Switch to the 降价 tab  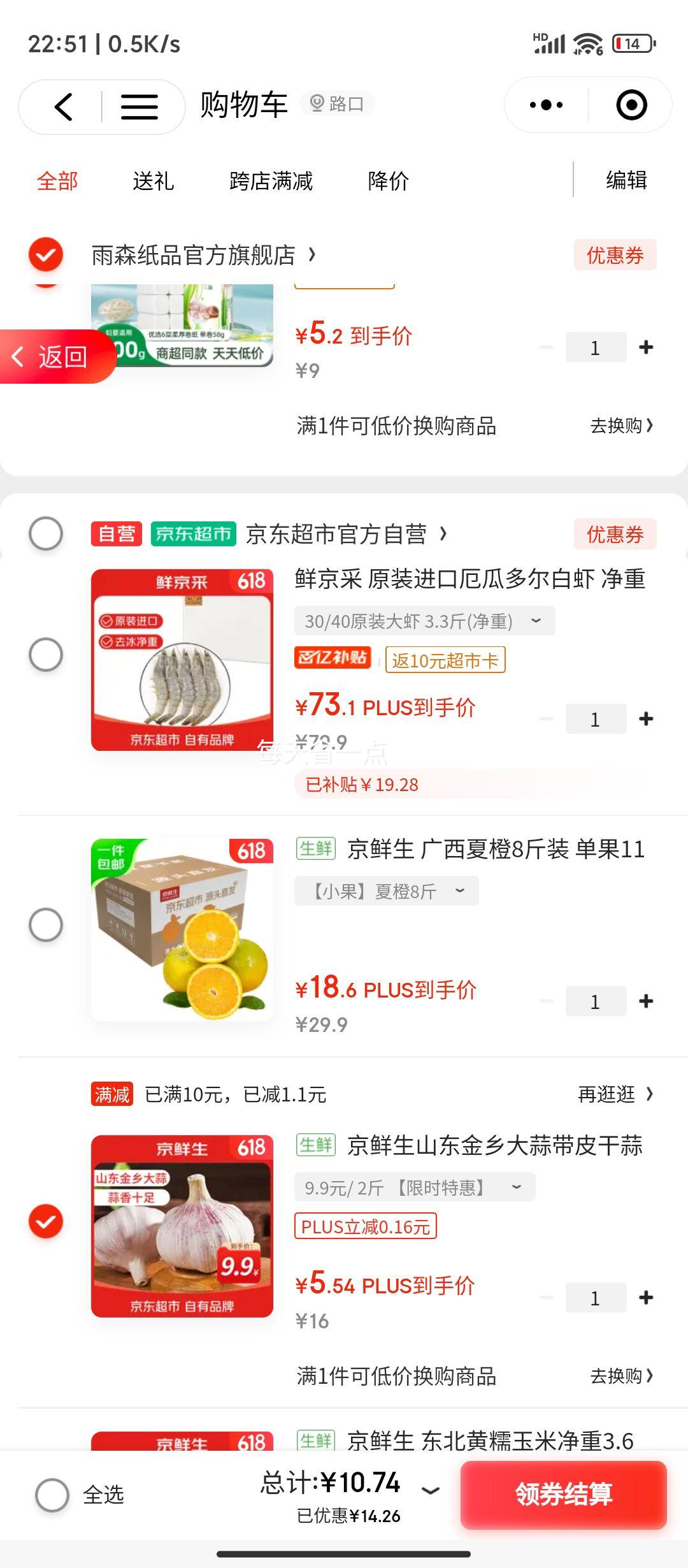tap(388, 181)
